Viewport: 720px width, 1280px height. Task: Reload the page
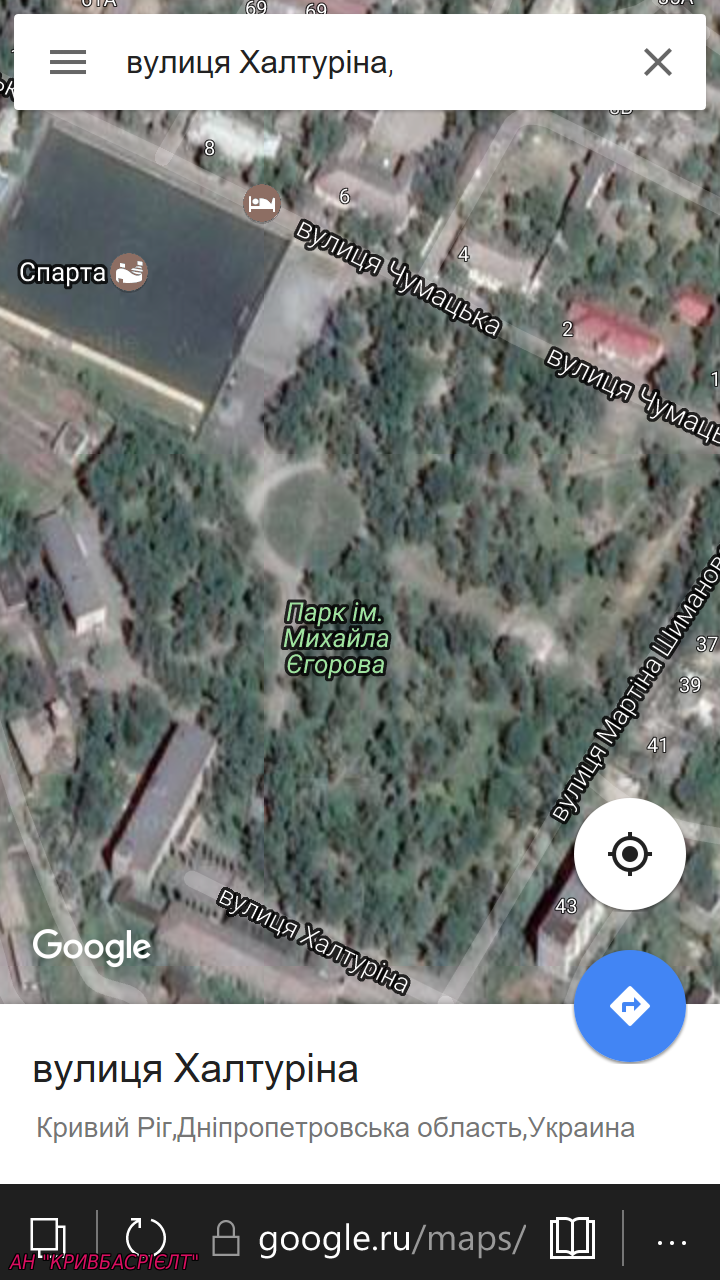tap(146, 1238)
